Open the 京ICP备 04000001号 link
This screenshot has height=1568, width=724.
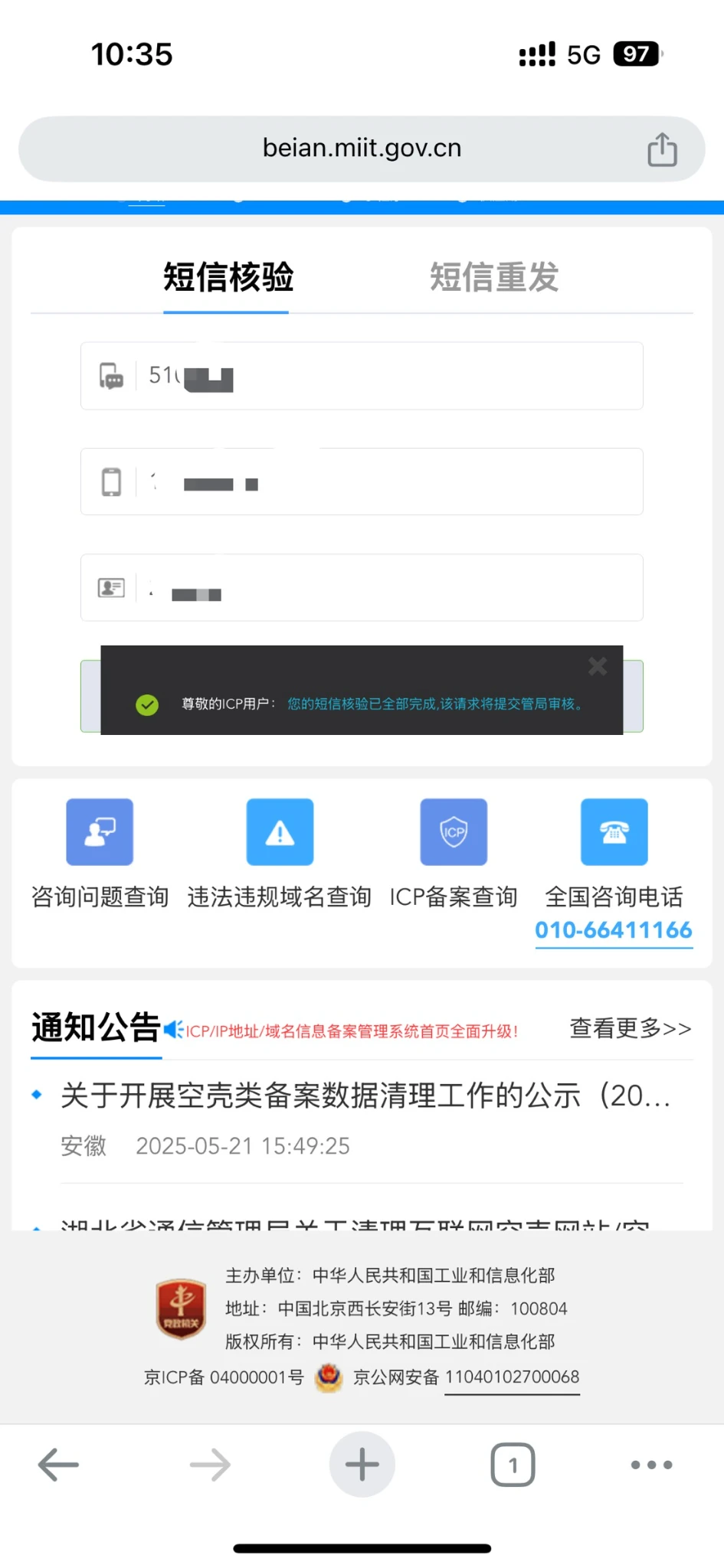(224, 1377)
